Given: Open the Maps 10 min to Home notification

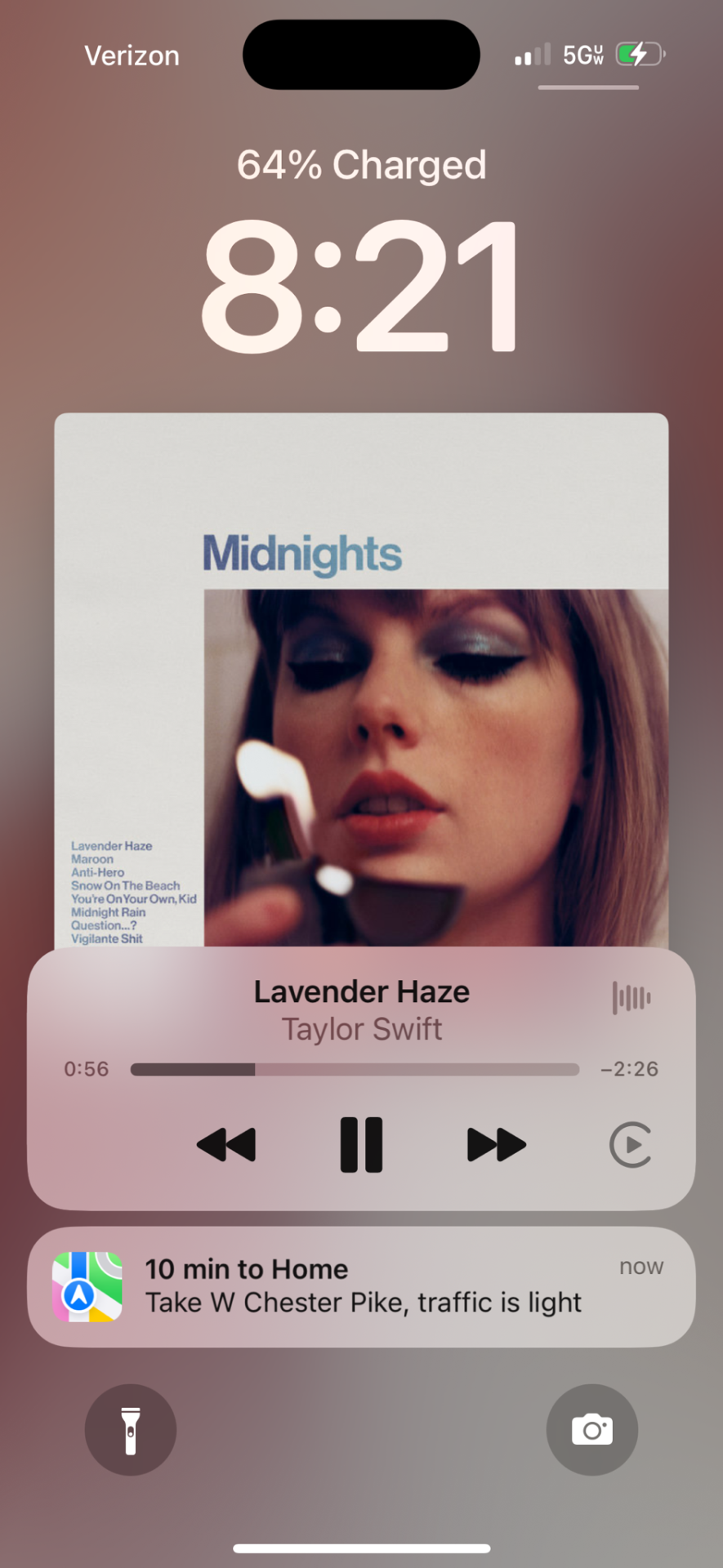Looking at the screenshot, I should (361, 1286).
